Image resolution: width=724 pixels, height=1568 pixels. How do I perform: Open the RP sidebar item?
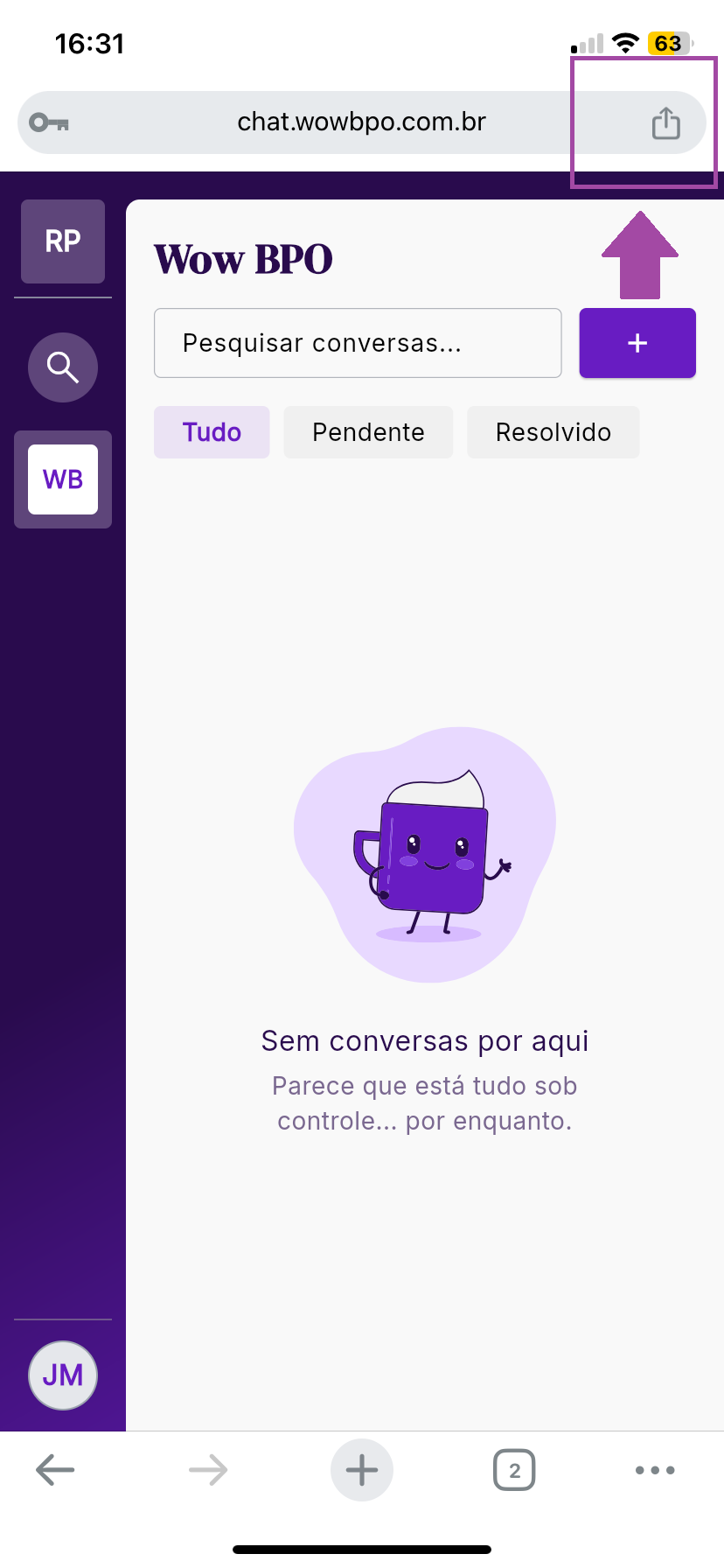coord(63,241)
